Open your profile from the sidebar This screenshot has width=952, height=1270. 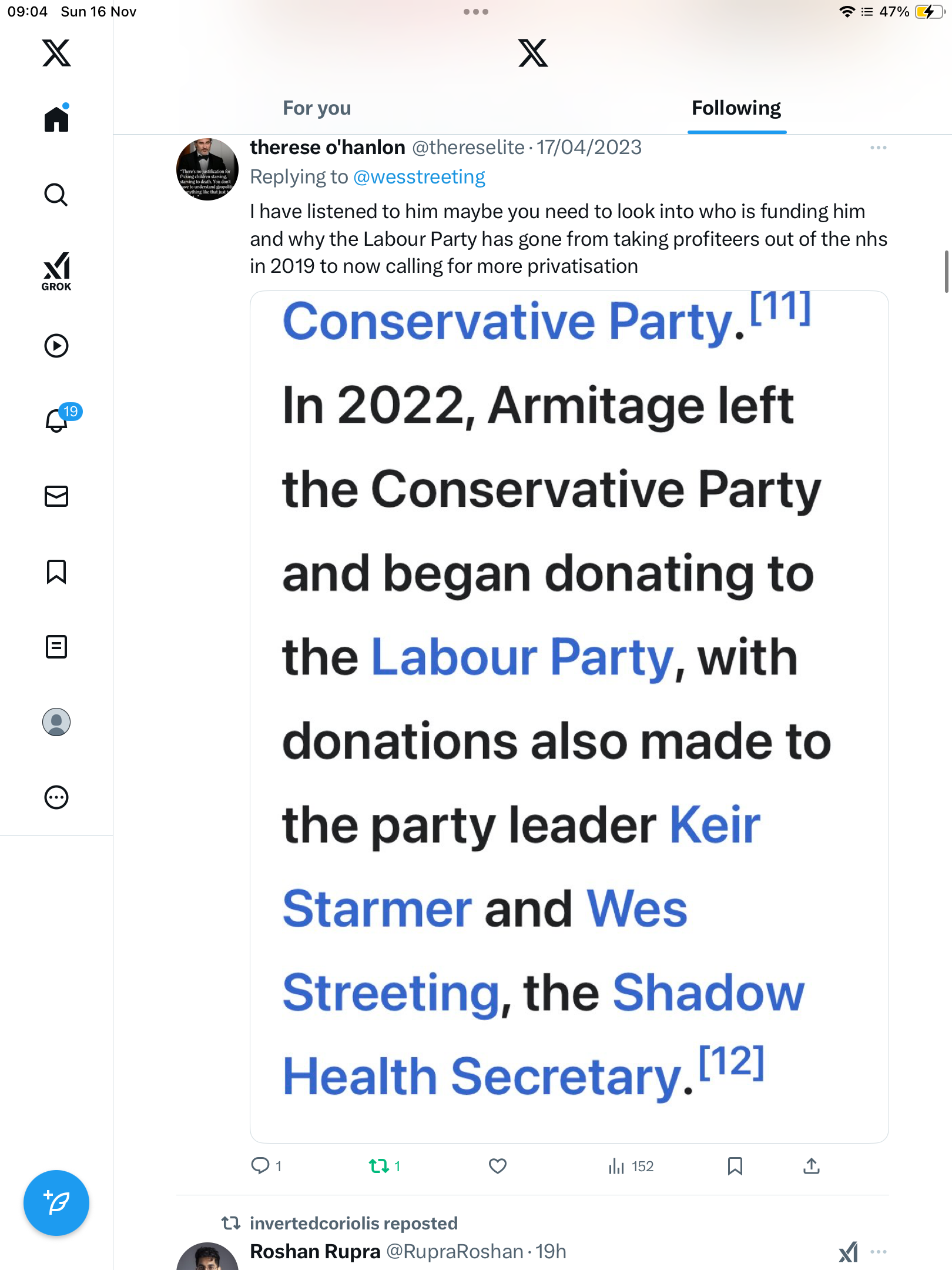(56, 722)
